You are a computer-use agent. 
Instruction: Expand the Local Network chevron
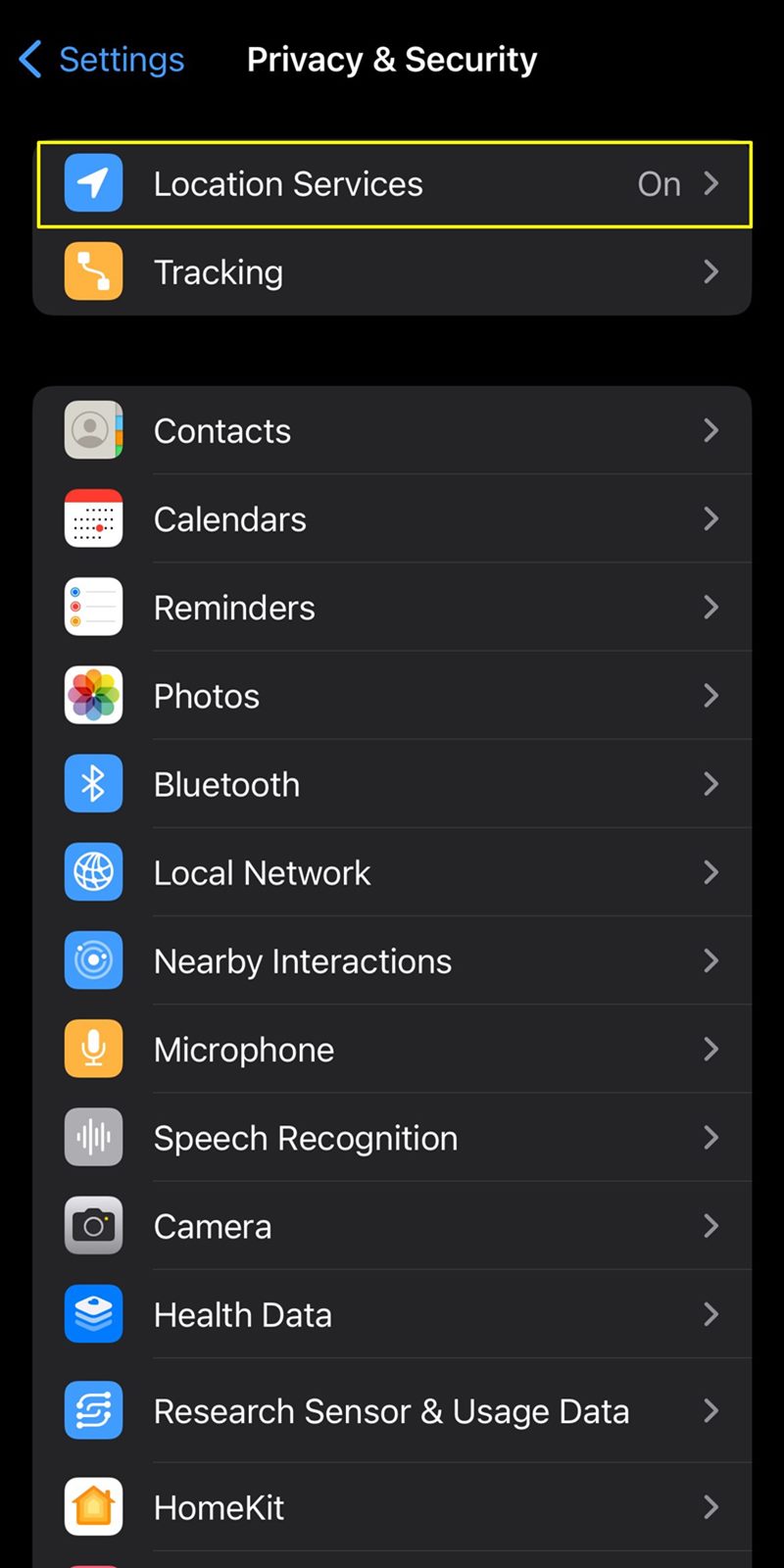[712, 872]
